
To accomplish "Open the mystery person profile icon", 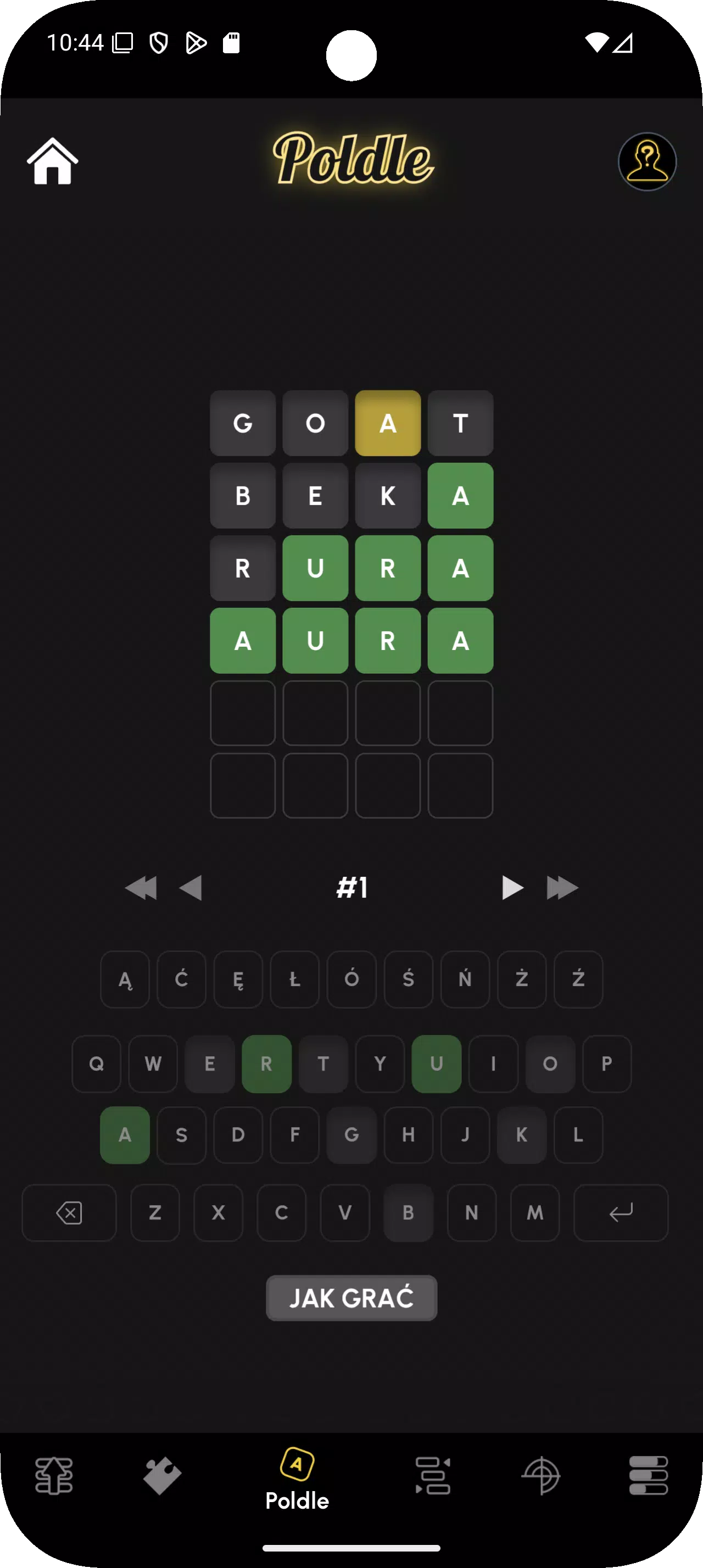I will pyautogui.click(x=647, y=161).
